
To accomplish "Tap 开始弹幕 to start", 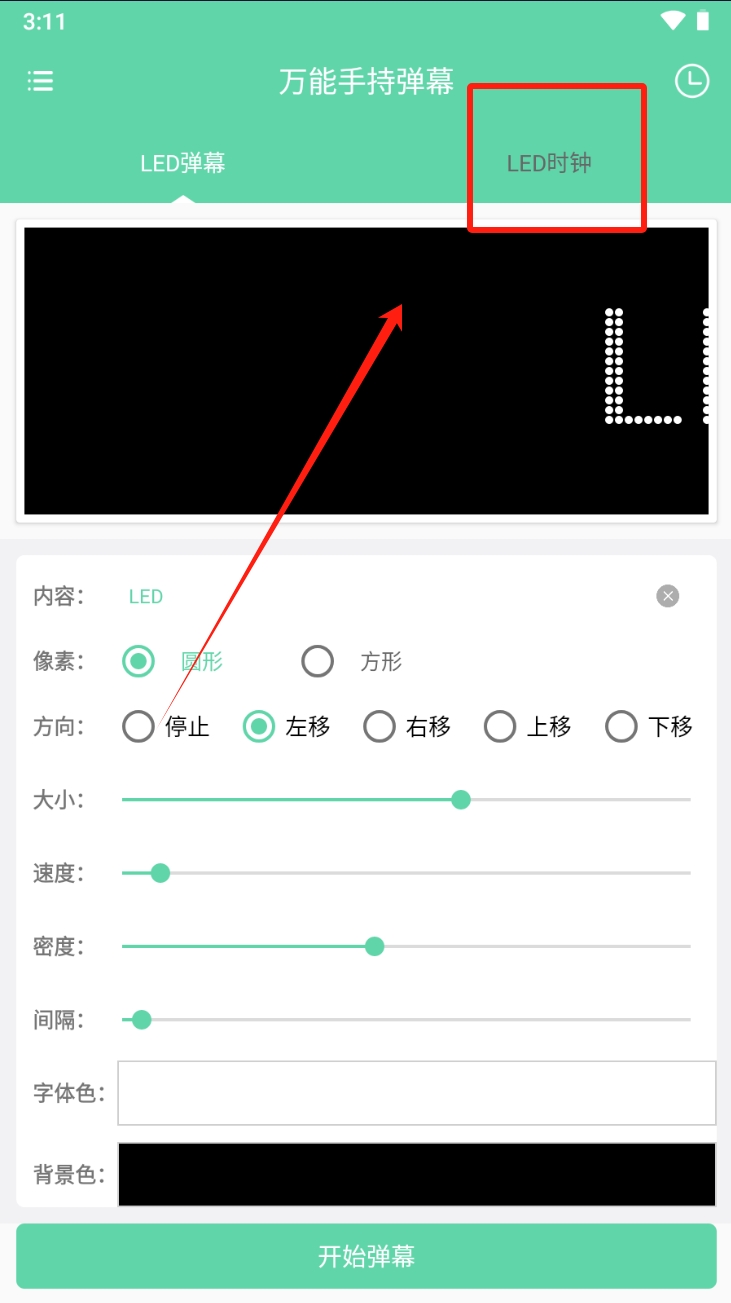I will click(x=366, y=1256).
